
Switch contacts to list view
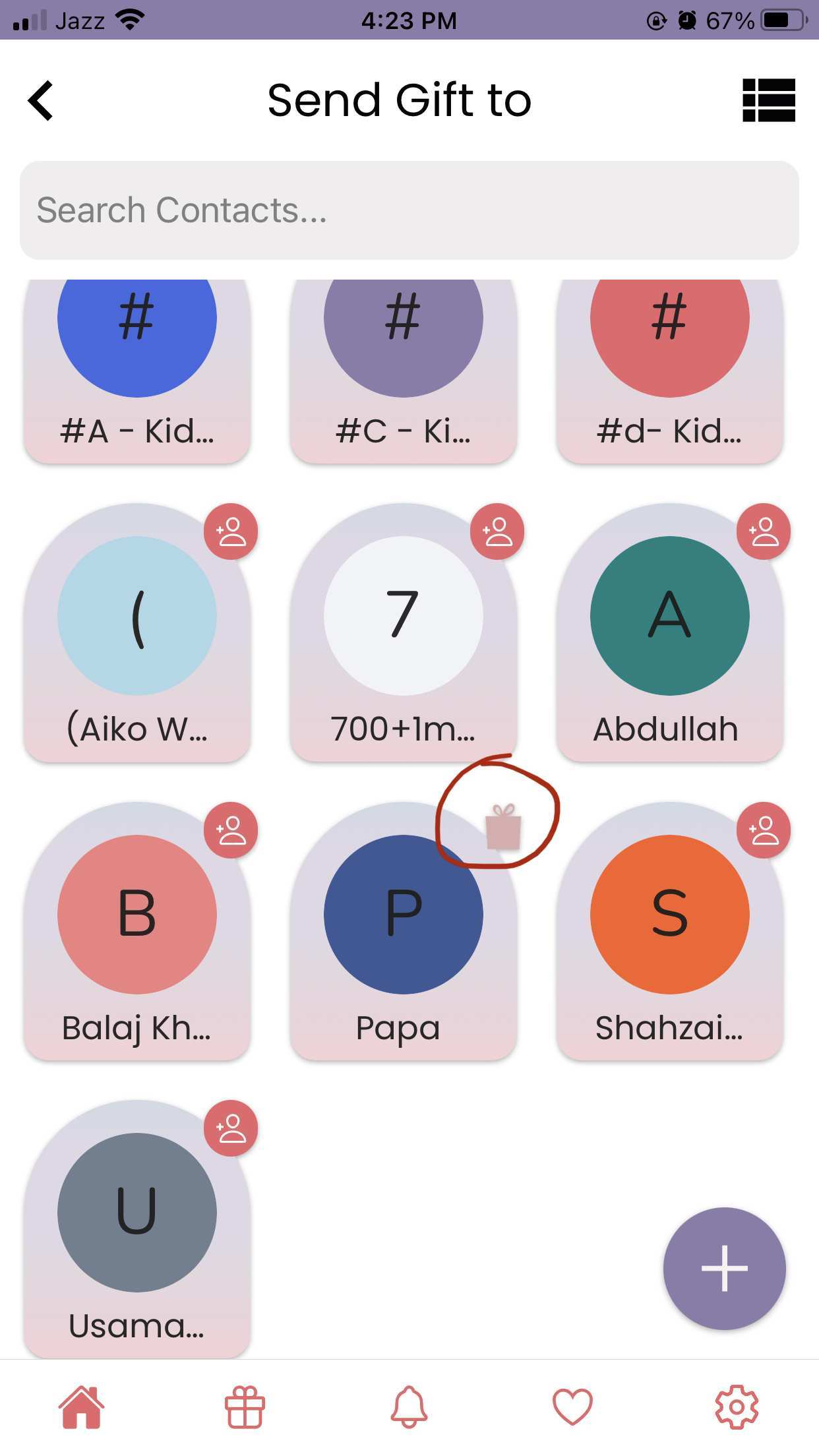768,100
